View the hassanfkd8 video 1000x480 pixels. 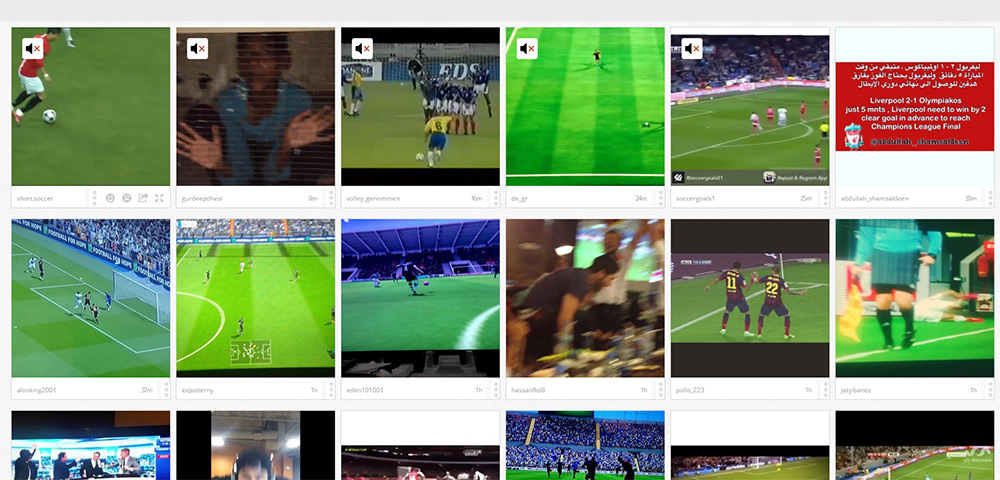(x=585, y=298)
